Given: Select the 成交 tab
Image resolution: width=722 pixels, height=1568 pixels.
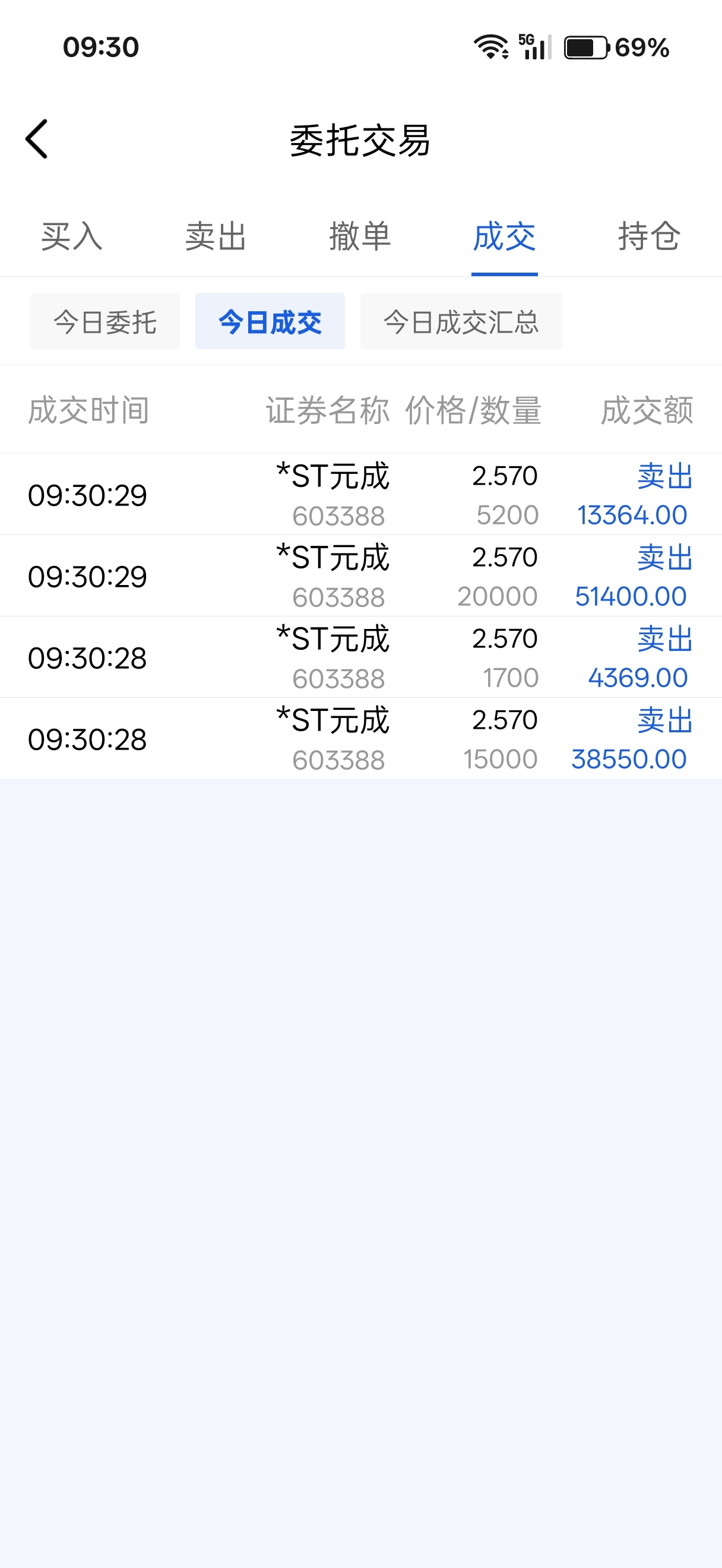Looking at the screenshot, I should point(504,236).
